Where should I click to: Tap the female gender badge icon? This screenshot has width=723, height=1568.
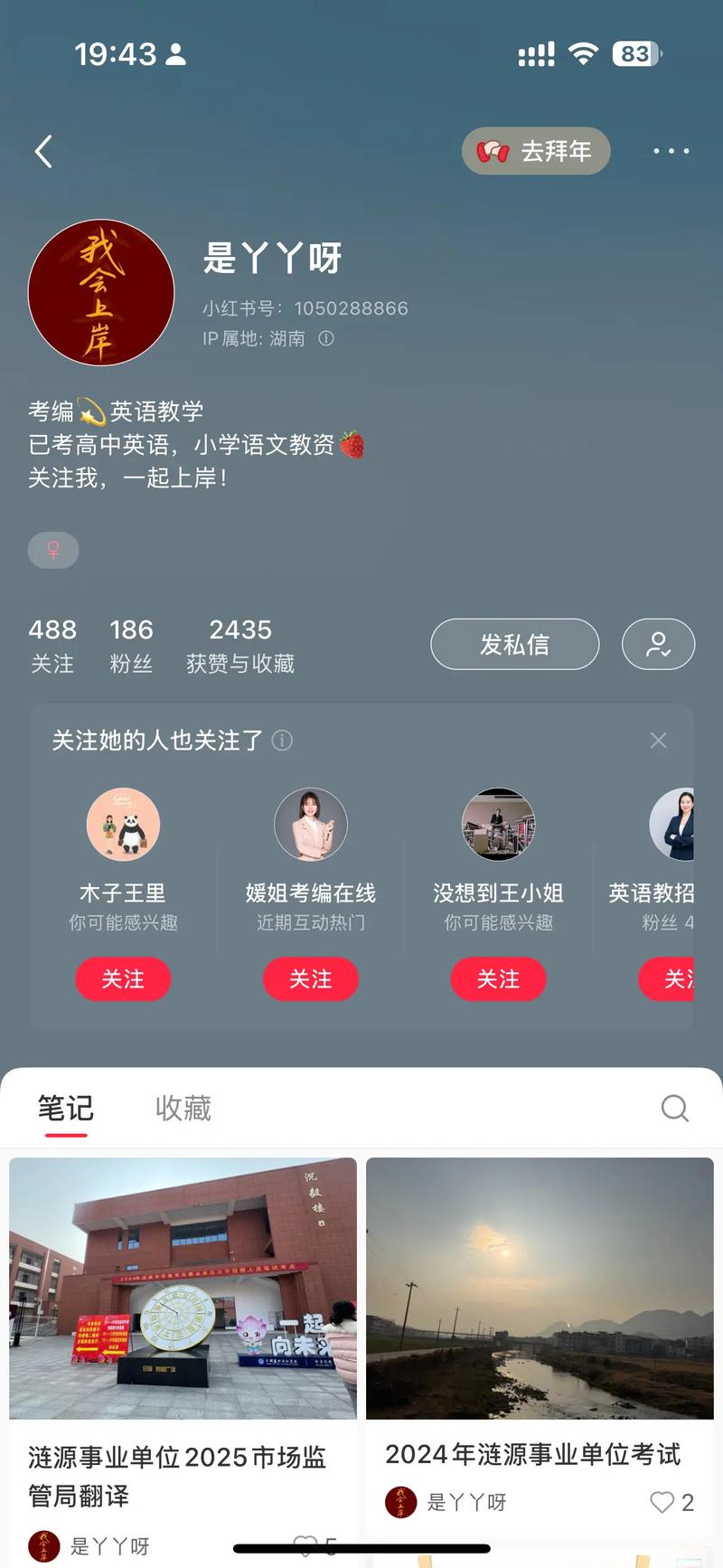click(53, 550)
